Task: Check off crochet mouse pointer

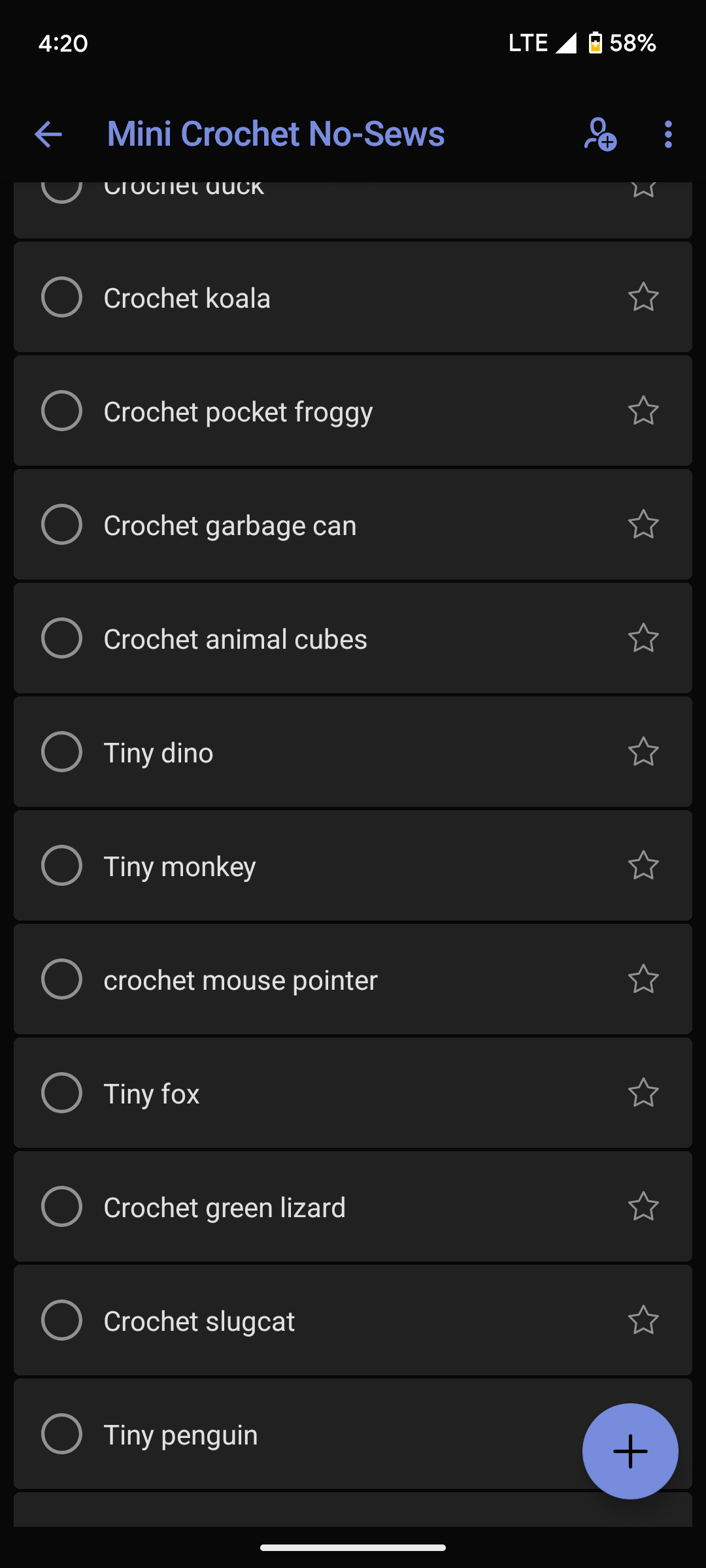Action: point(61,979)
